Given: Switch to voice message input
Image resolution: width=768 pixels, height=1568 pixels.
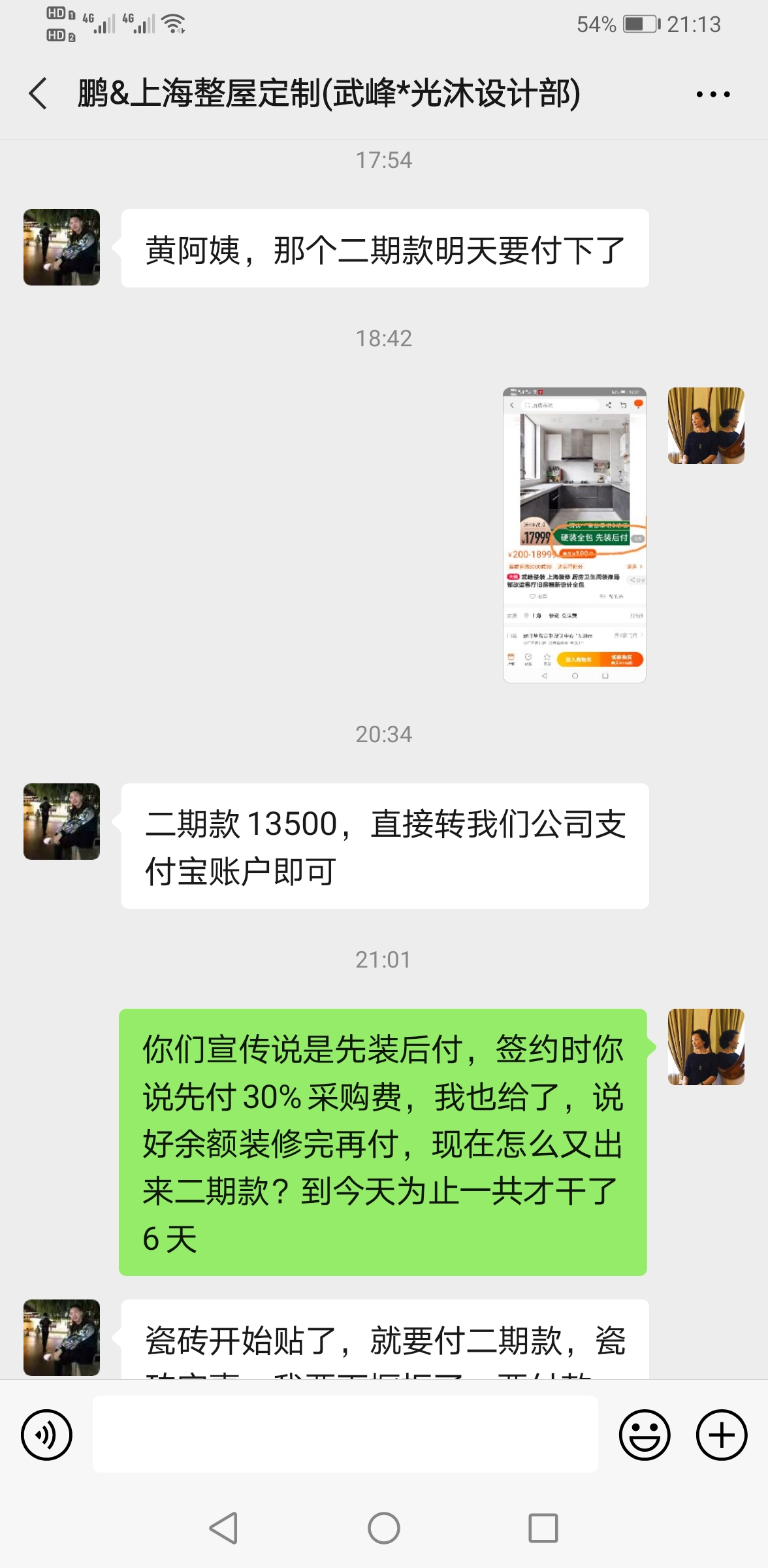Looking at the screenshot, I should click(46, 1435).
